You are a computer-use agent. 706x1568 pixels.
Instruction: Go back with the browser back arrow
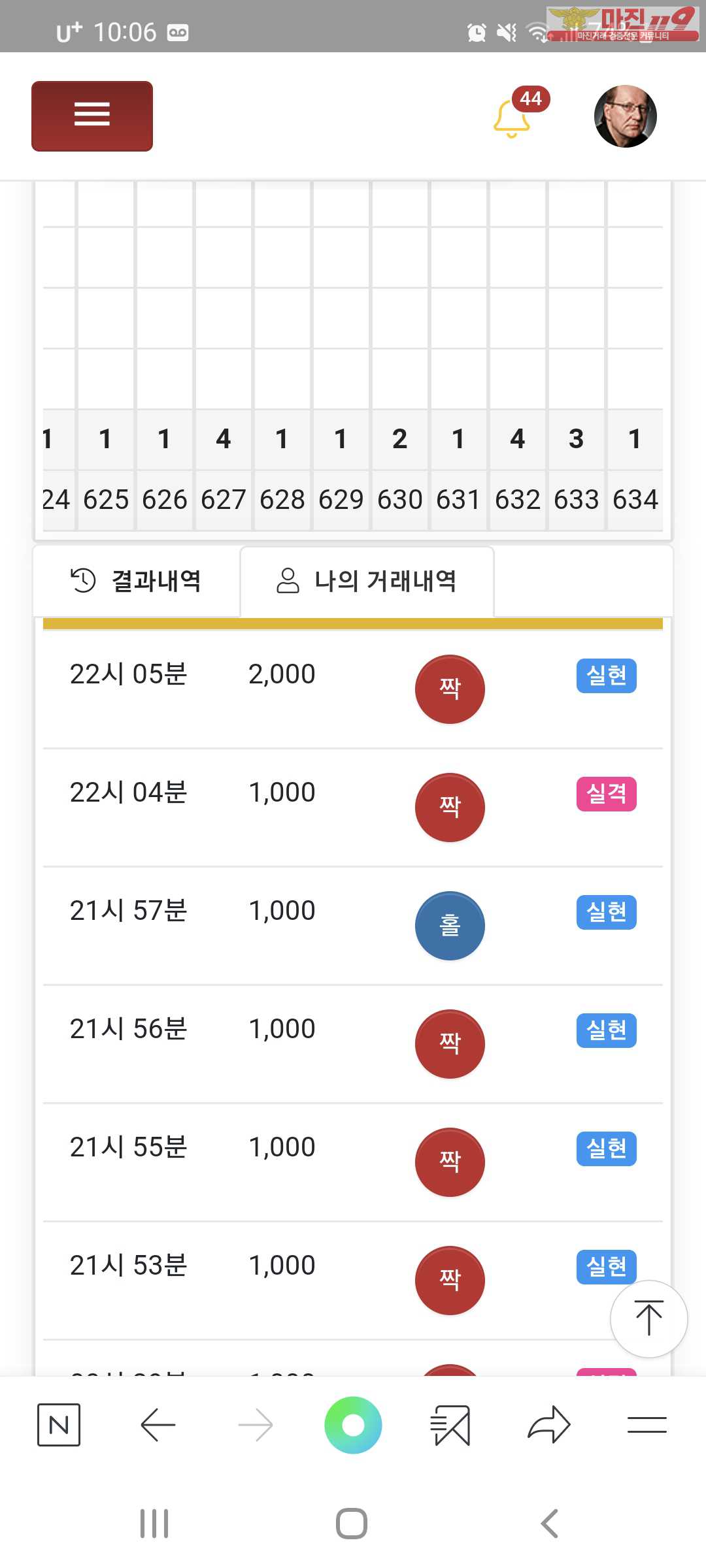click(x=158, y=1424)
